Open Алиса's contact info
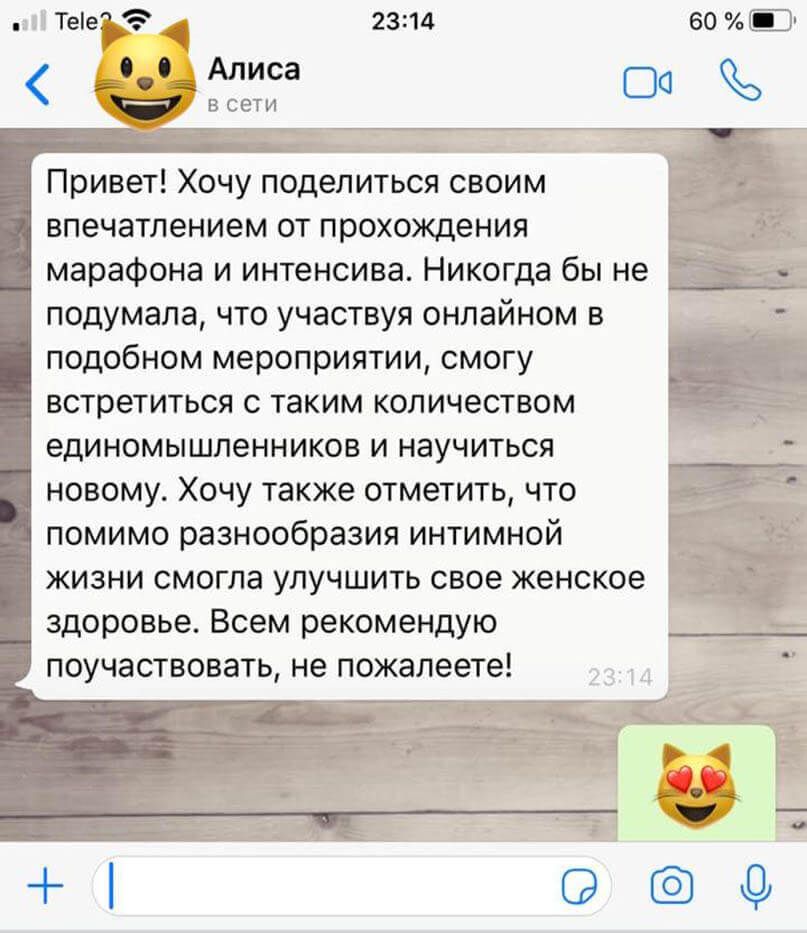Image resolution: width=807 pixels, height=933 pixels. [252, 82]
